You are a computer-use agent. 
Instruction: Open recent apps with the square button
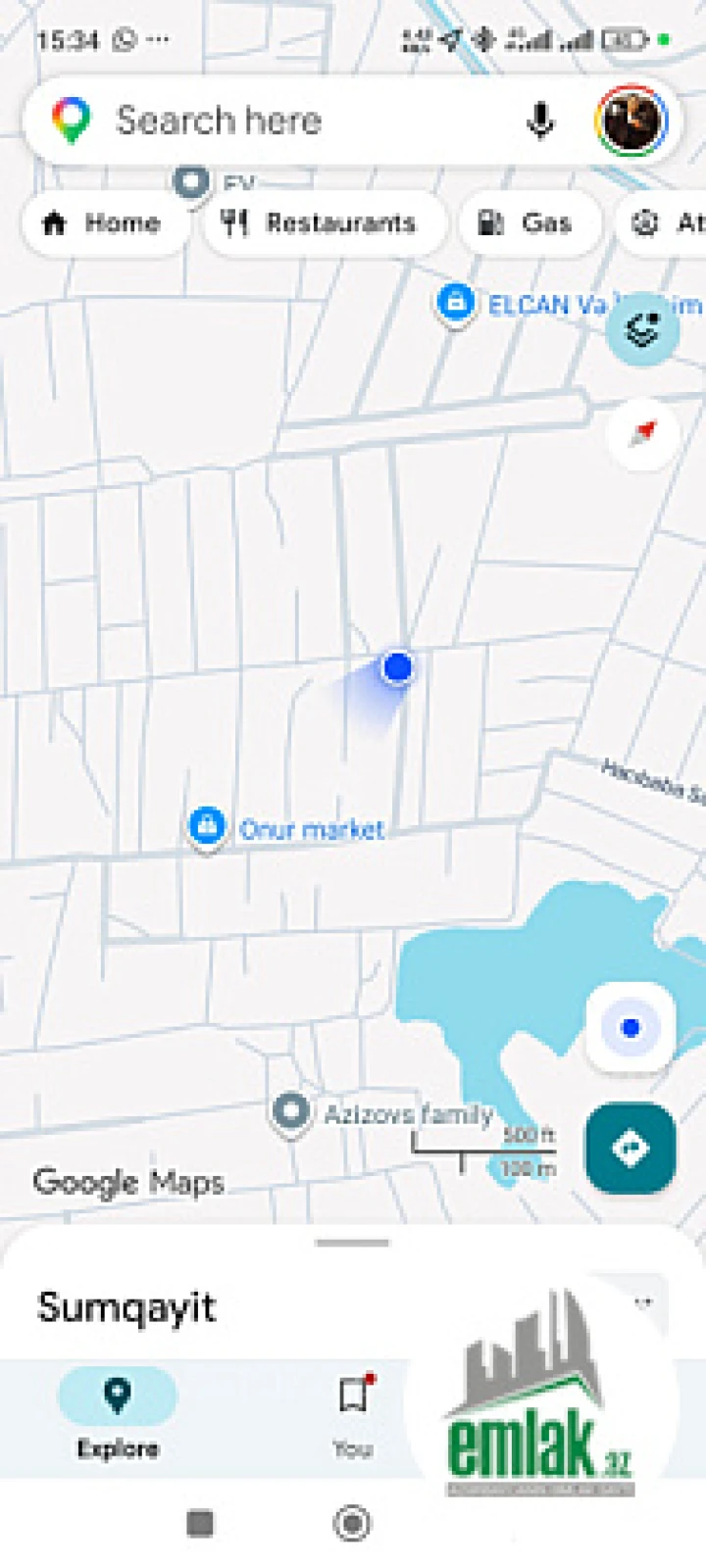coord(200,1523)
